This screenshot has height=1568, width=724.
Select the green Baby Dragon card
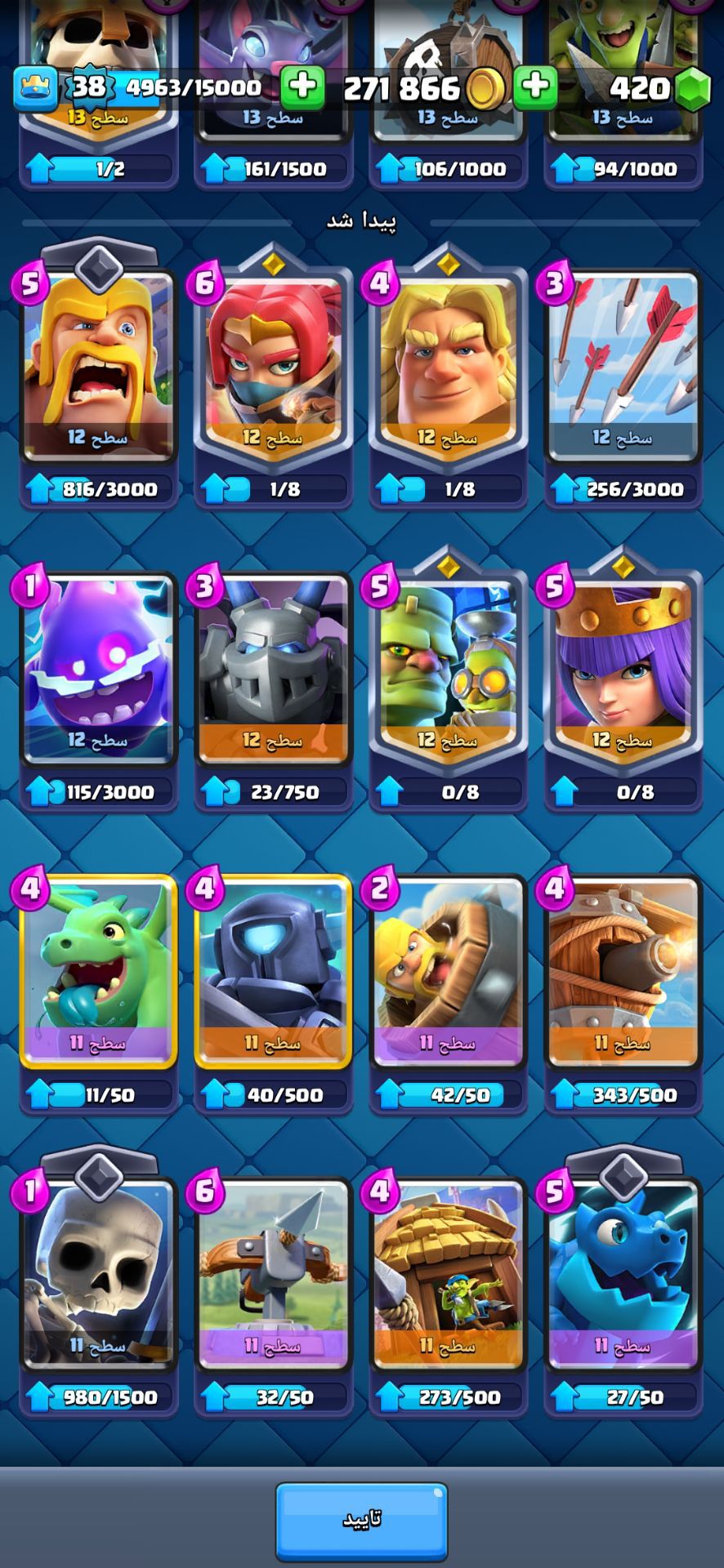[98, 972]
